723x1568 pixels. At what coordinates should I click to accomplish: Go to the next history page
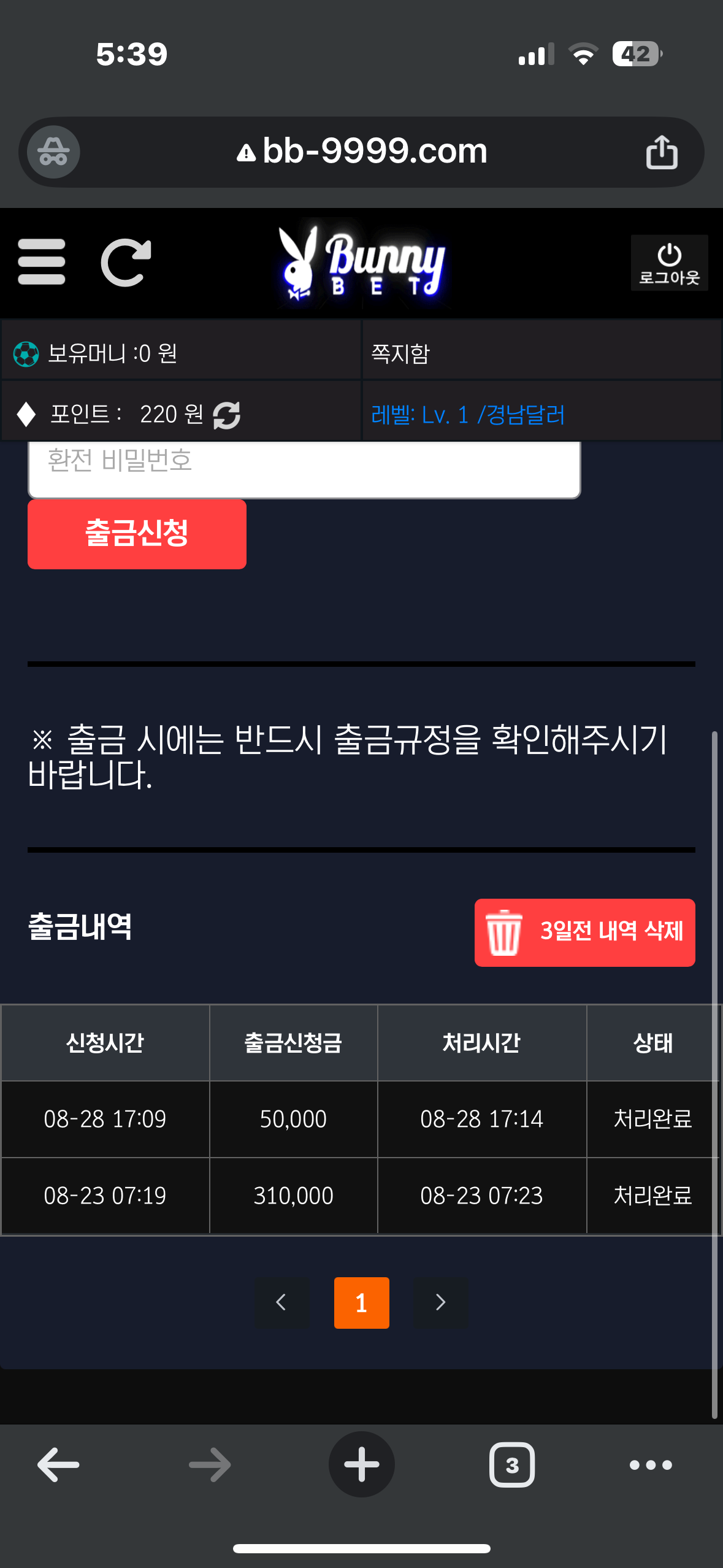[440, 1302]
